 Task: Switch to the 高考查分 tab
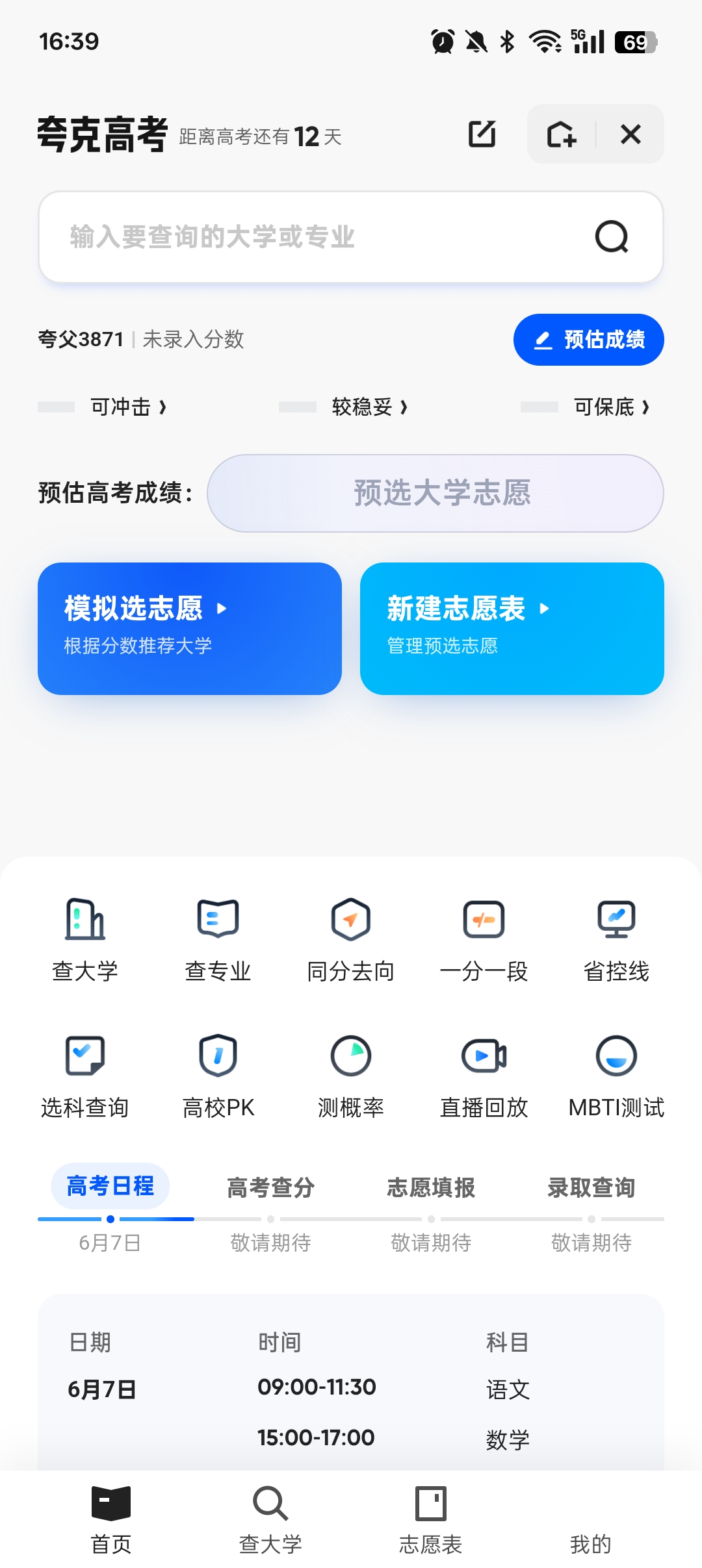pyautogui.click(x=270, y=1187)
